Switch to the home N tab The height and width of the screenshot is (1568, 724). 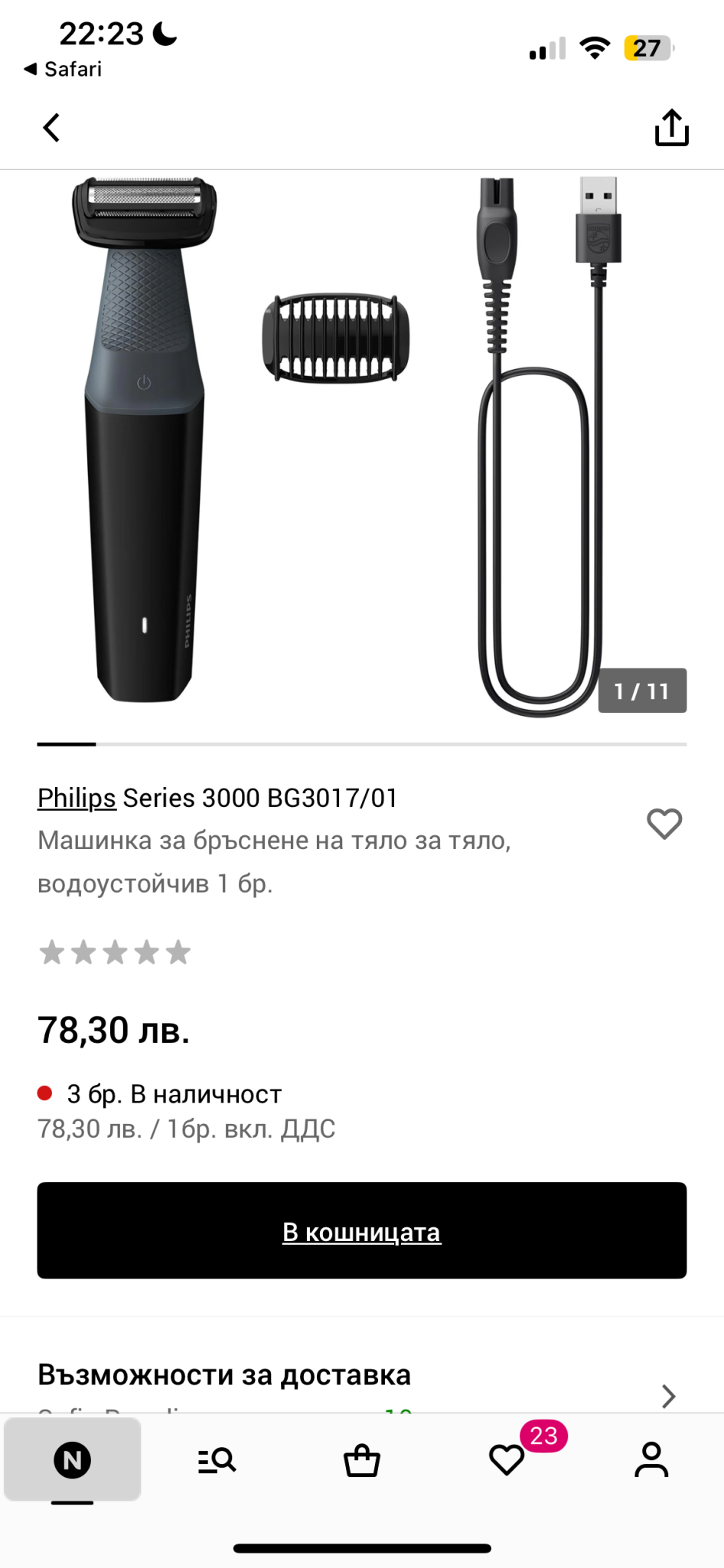click(73, 1460)
